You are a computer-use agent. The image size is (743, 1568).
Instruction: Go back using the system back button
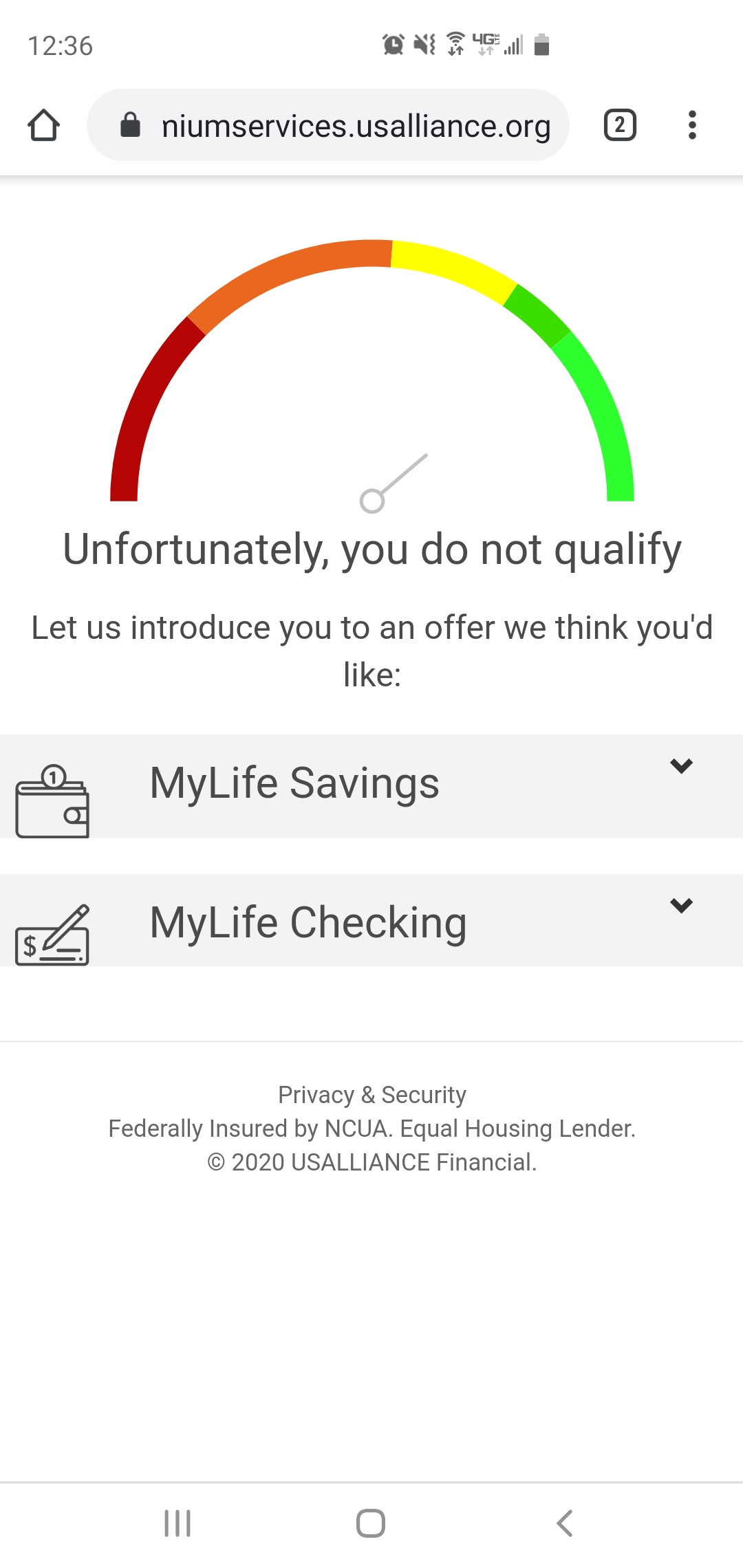pyautogui.click(x=565, y=1523)
